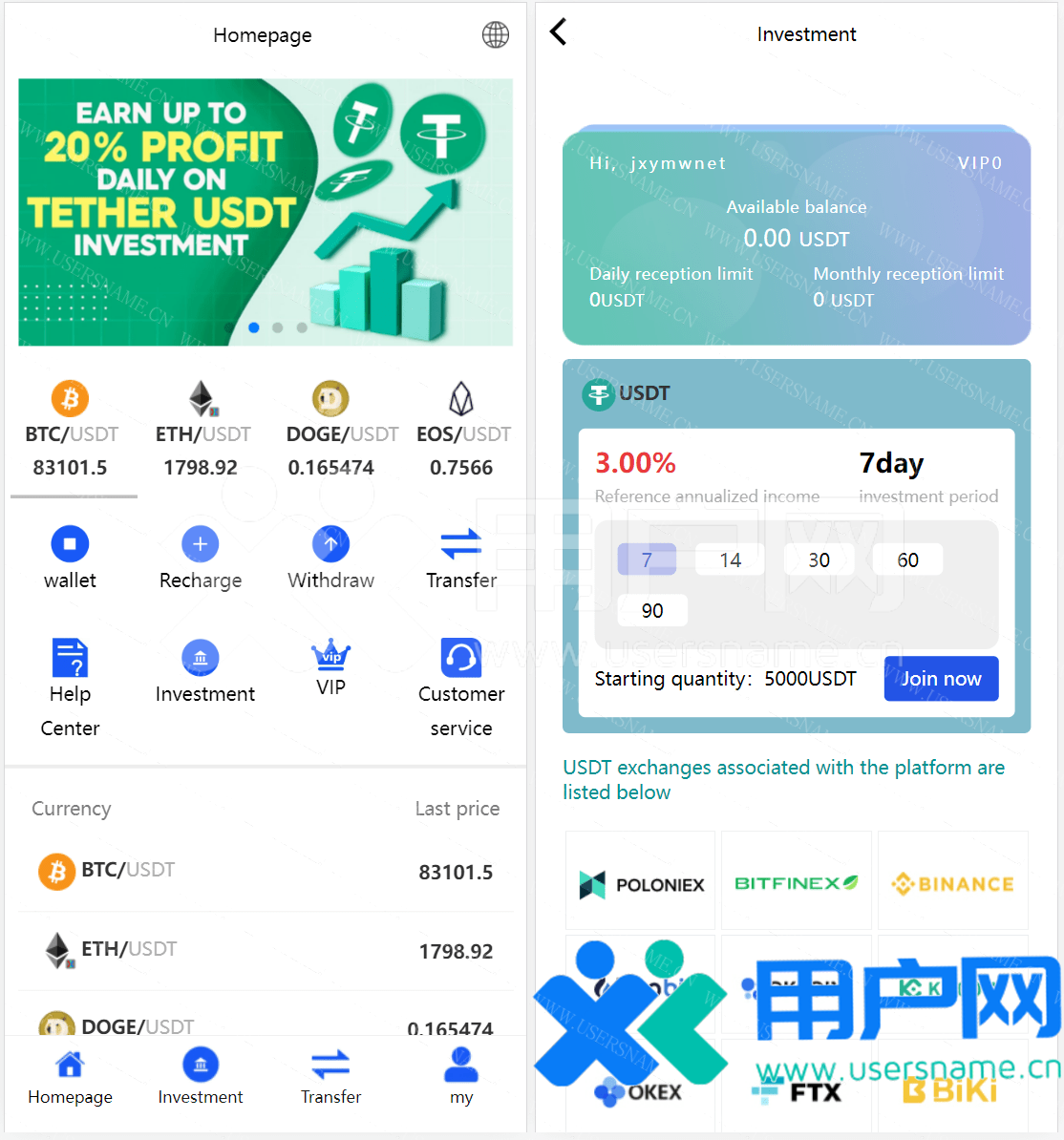Choose the 60 day period

point(907,560)
